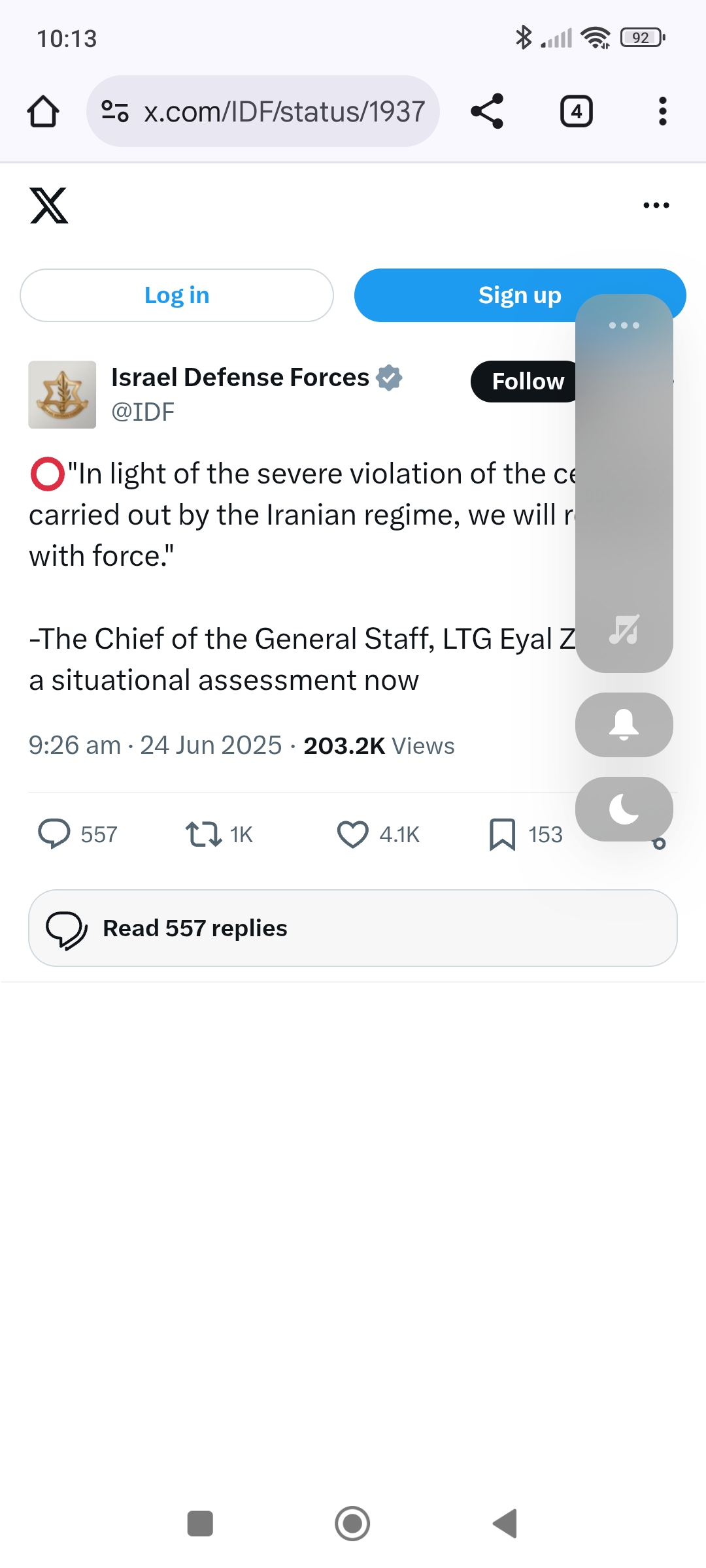Read 557 replies
706x1568 pixels.
(x=353, y=928)
